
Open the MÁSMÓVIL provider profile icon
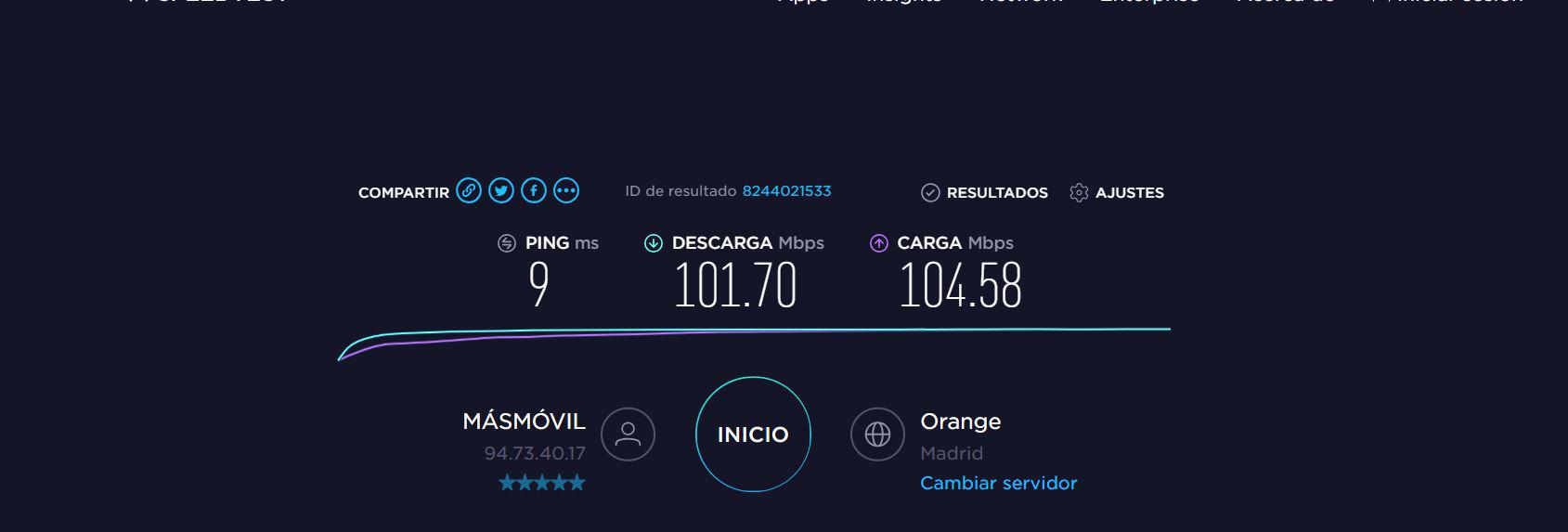(628, 434)
